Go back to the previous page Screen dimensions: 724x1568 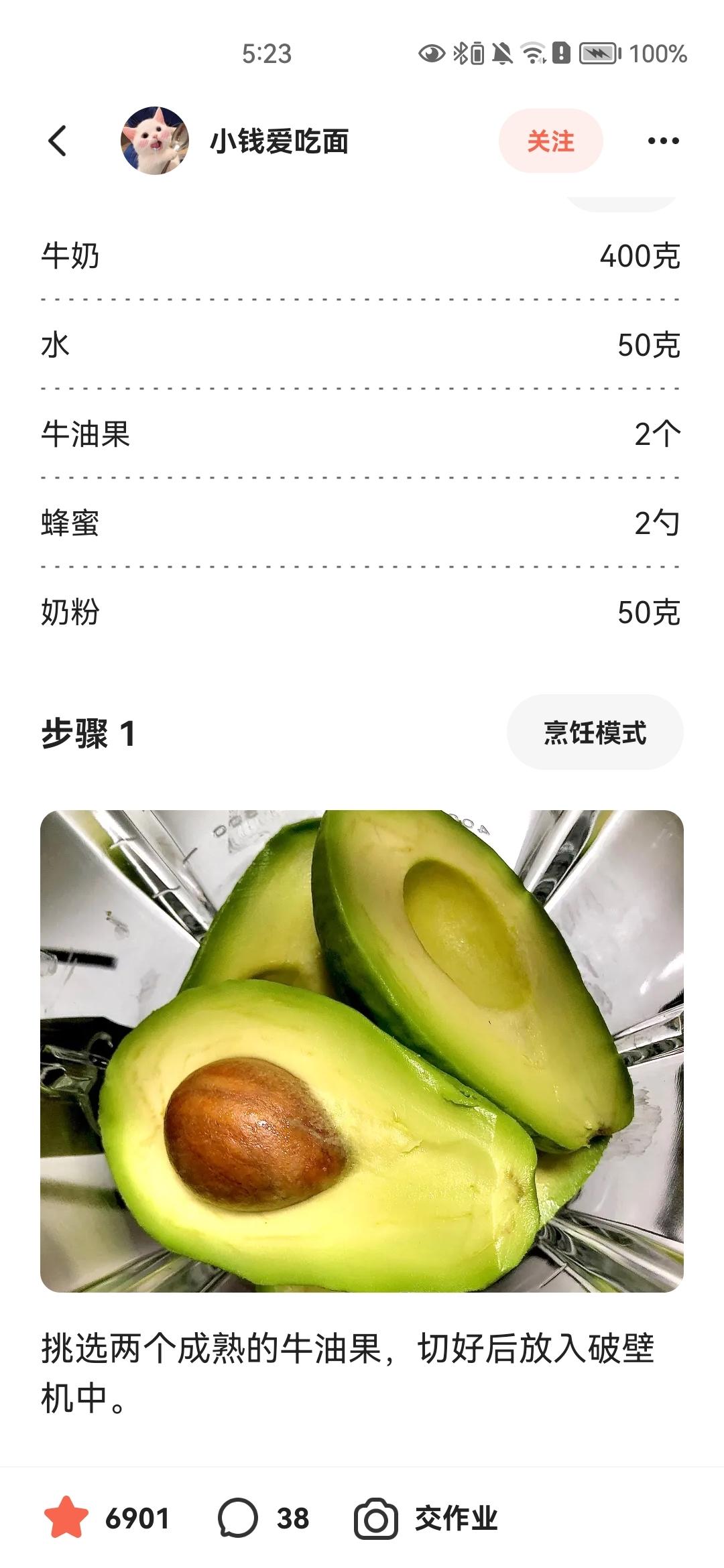(58, 141)
